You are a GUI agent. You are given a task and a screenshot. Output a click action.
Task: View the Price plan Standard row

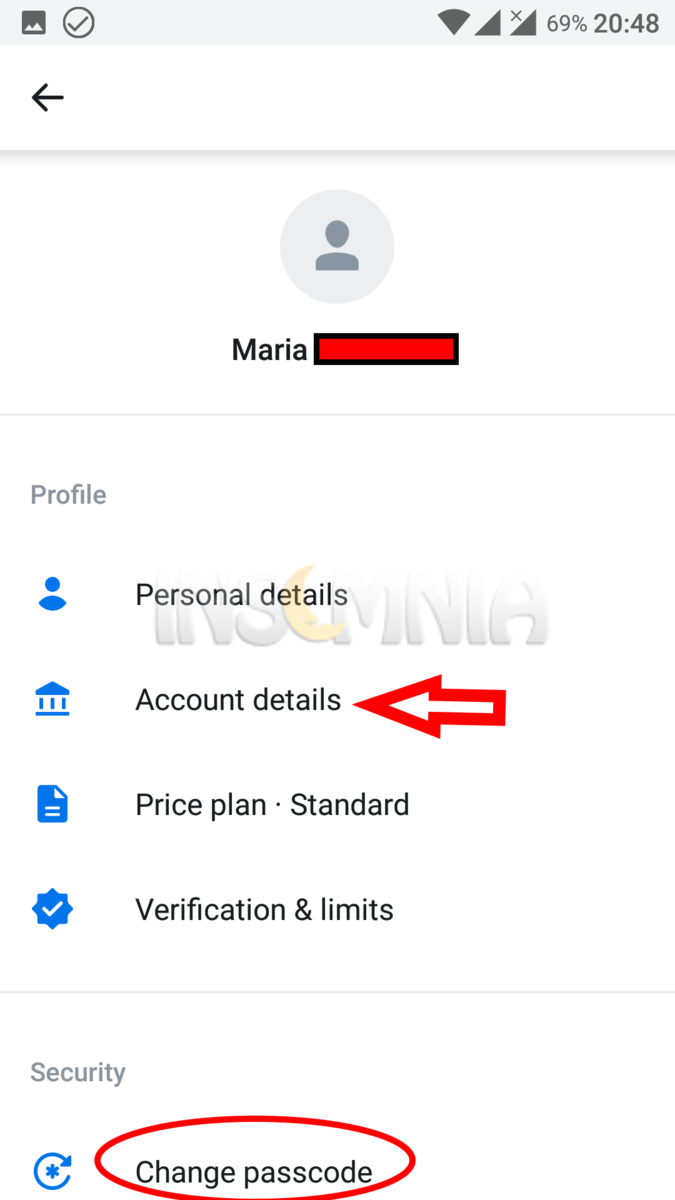[337, 805]
